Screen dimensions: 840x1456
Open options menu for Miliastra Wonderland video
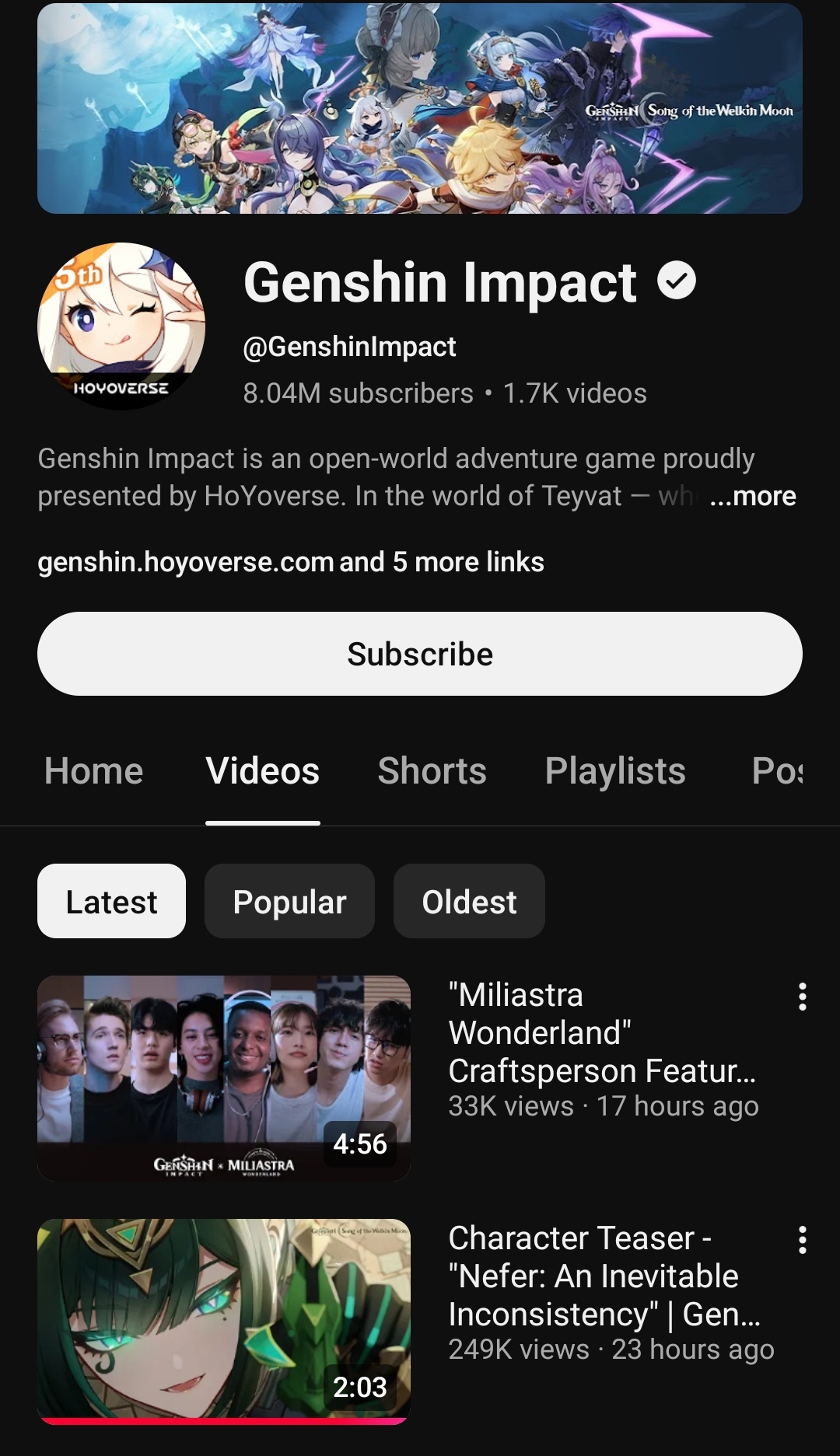pyautogui.click(x=802, y=997)
